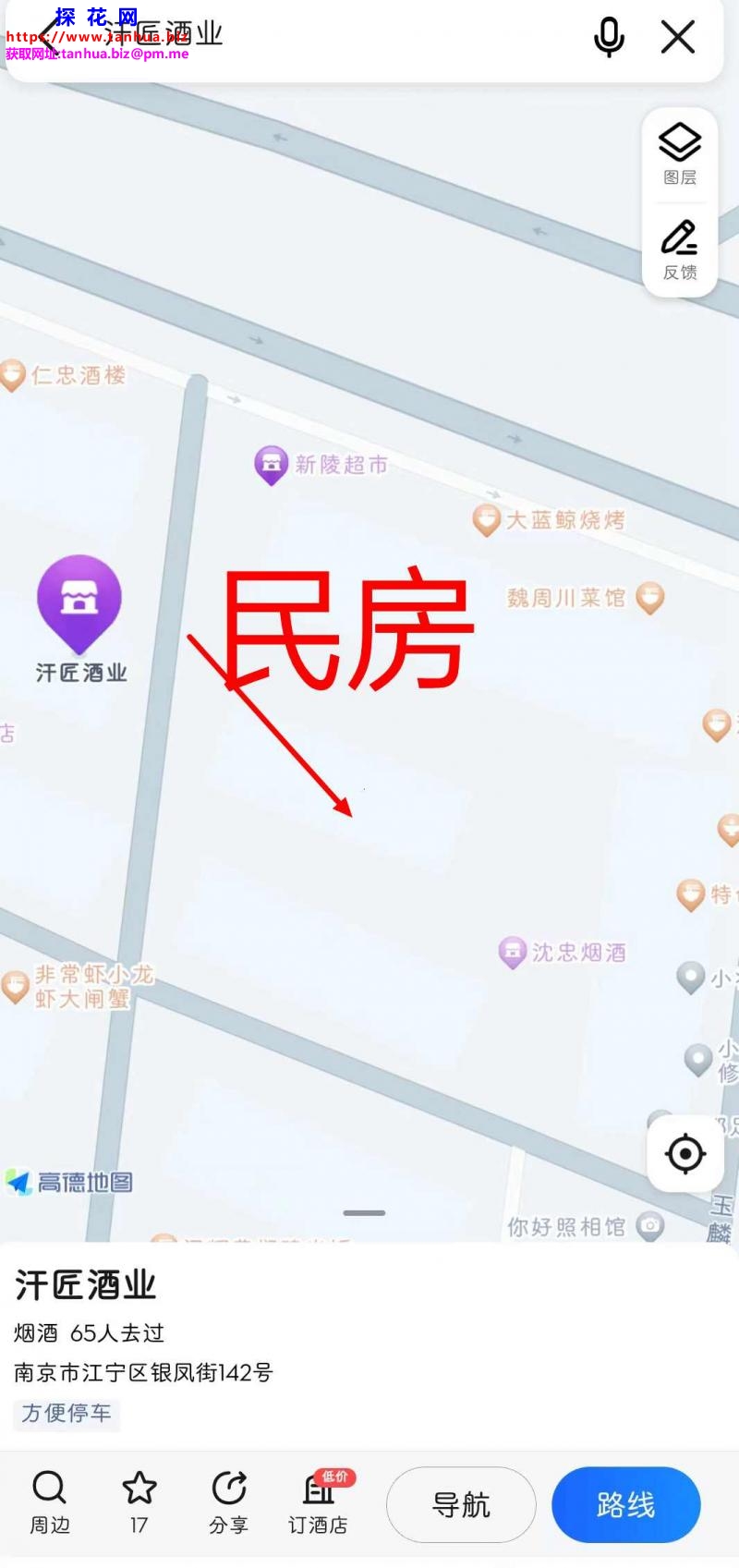Open the 沈忠烟酒 shop marker
Screen dimensions: 739x1568
tap(513, 952)
